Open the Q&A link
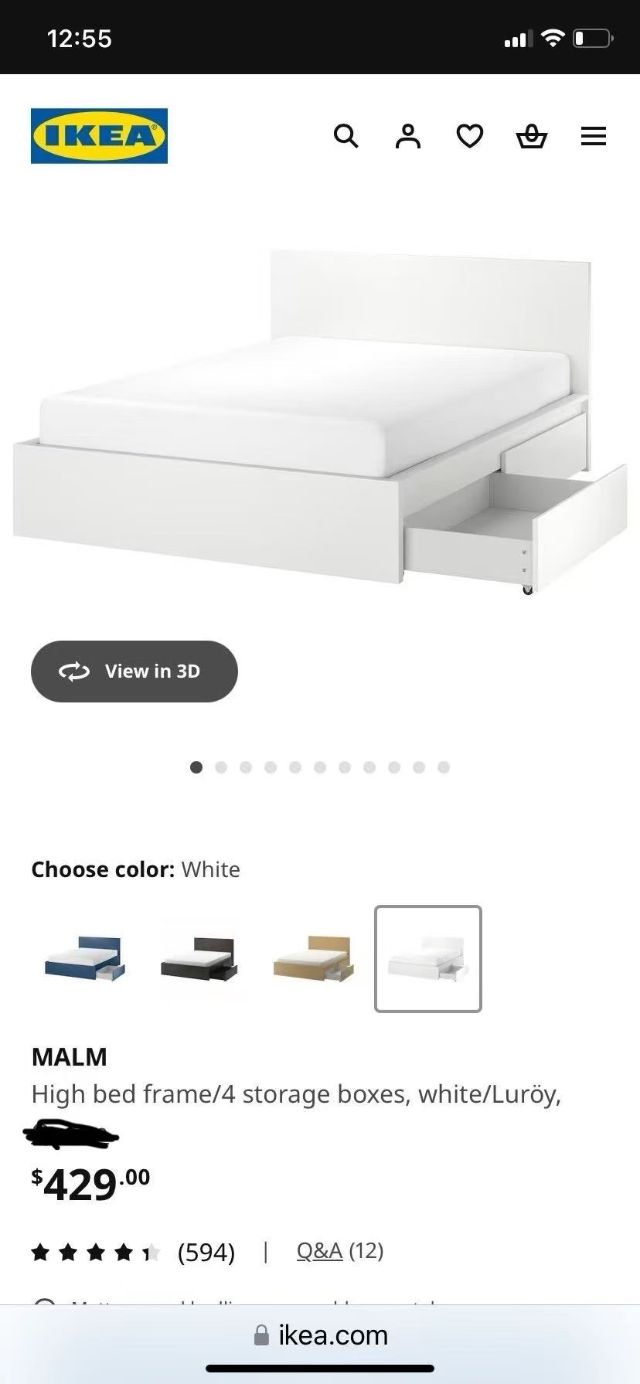 319,1250
